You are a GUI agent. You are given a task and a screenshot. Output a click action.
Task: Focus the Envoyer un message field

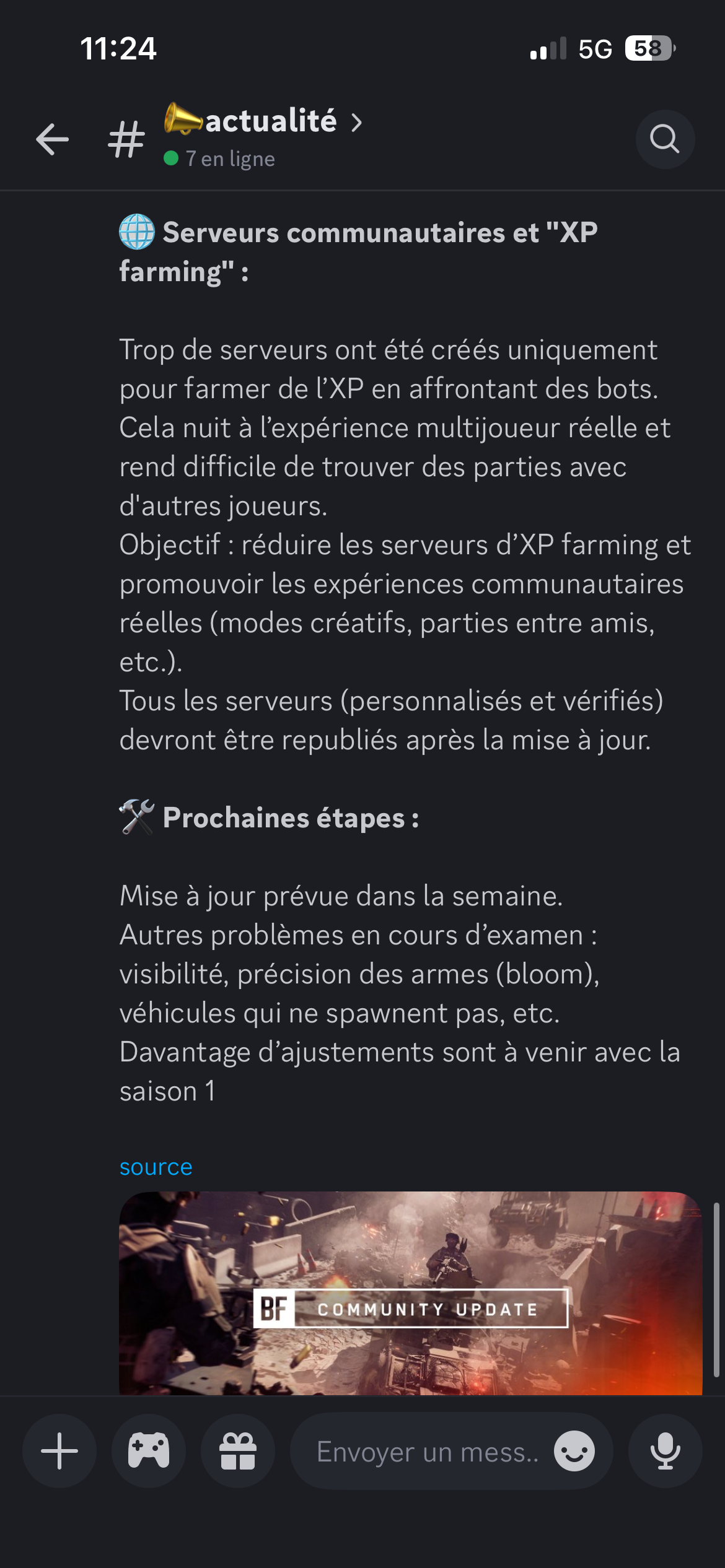[428, 1451]
